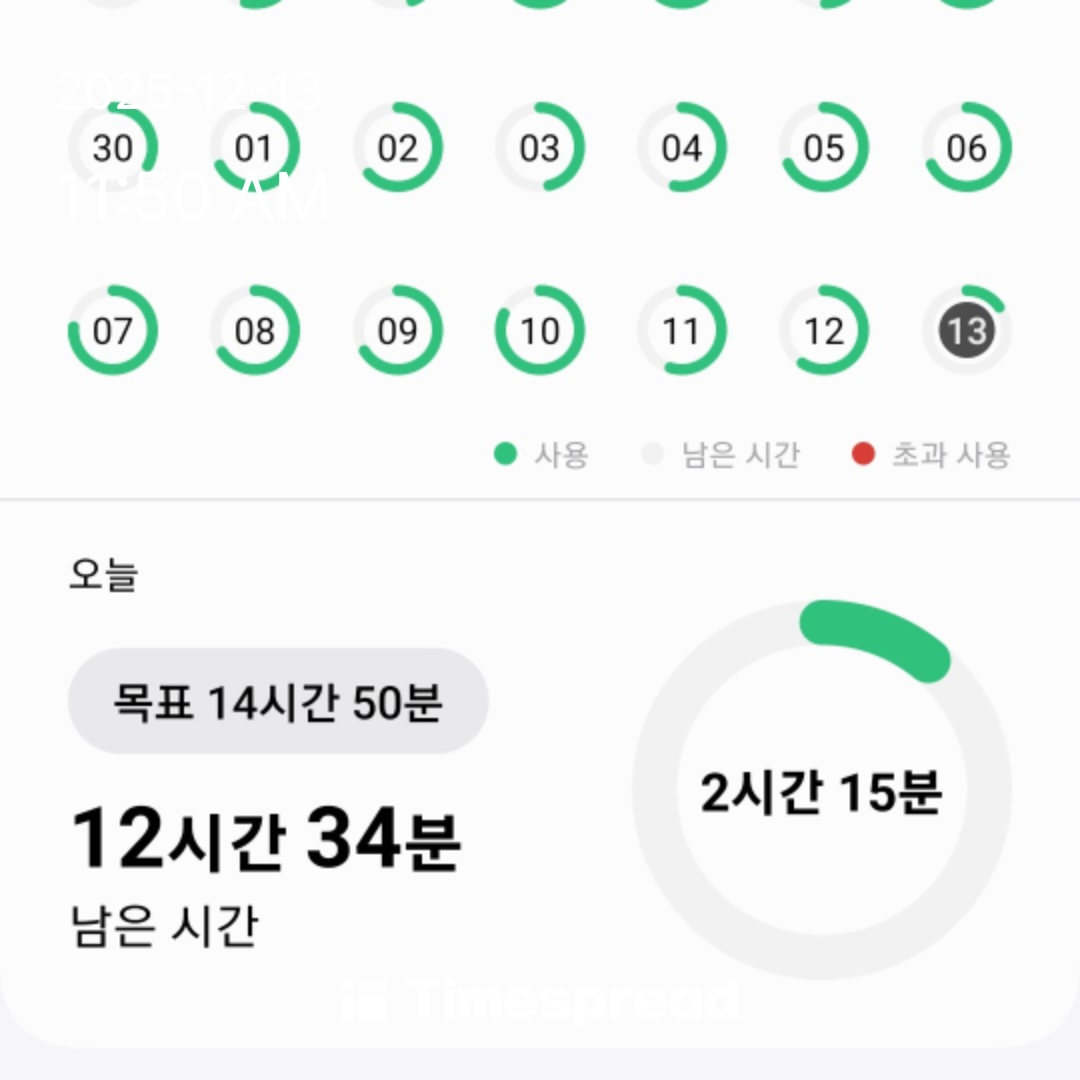Image resolution: width=1080 pixels, height=1080 pixels.
Task: Select day 06 usage circle
Action: [x=966, y=148]
